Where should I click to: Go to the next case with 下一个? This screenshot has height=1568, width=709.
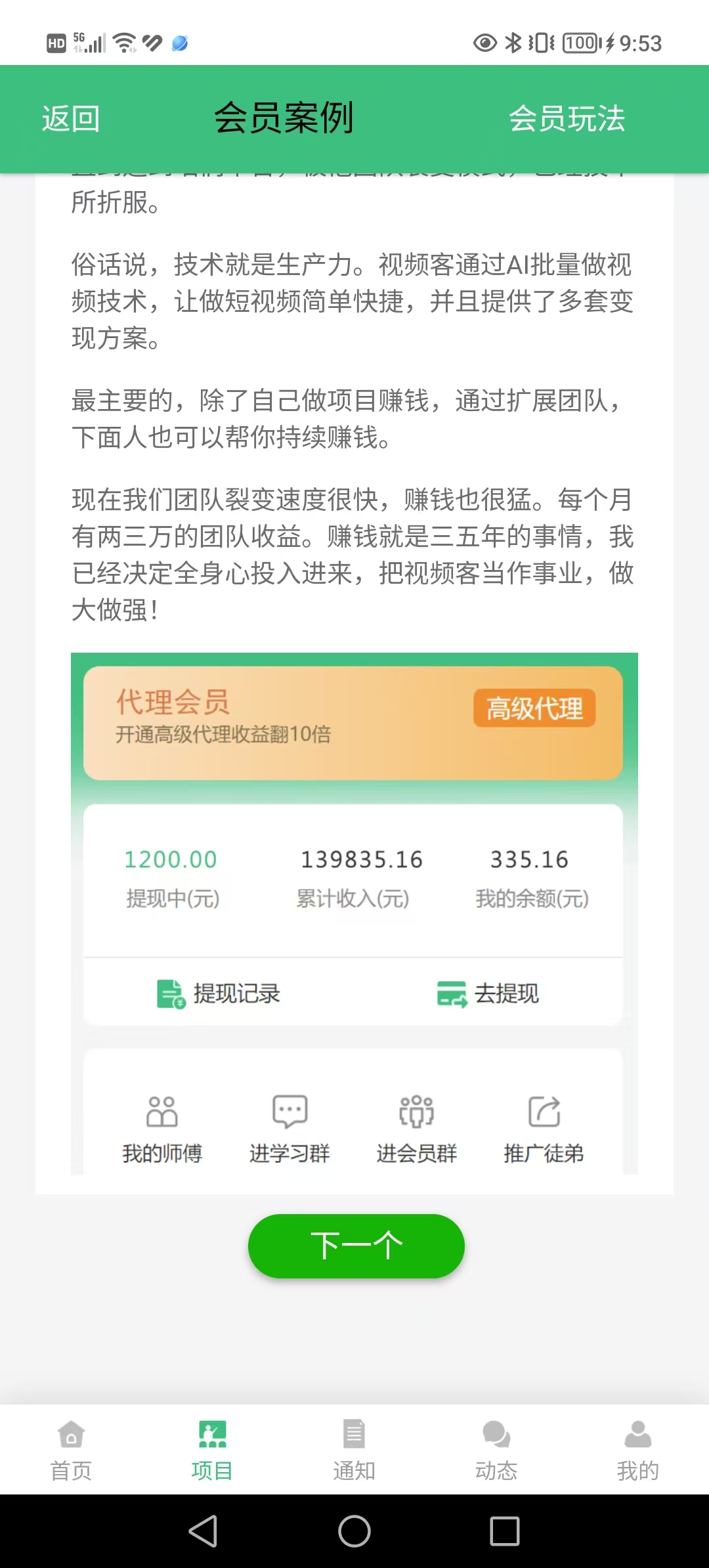click(x=356, y=1246)
